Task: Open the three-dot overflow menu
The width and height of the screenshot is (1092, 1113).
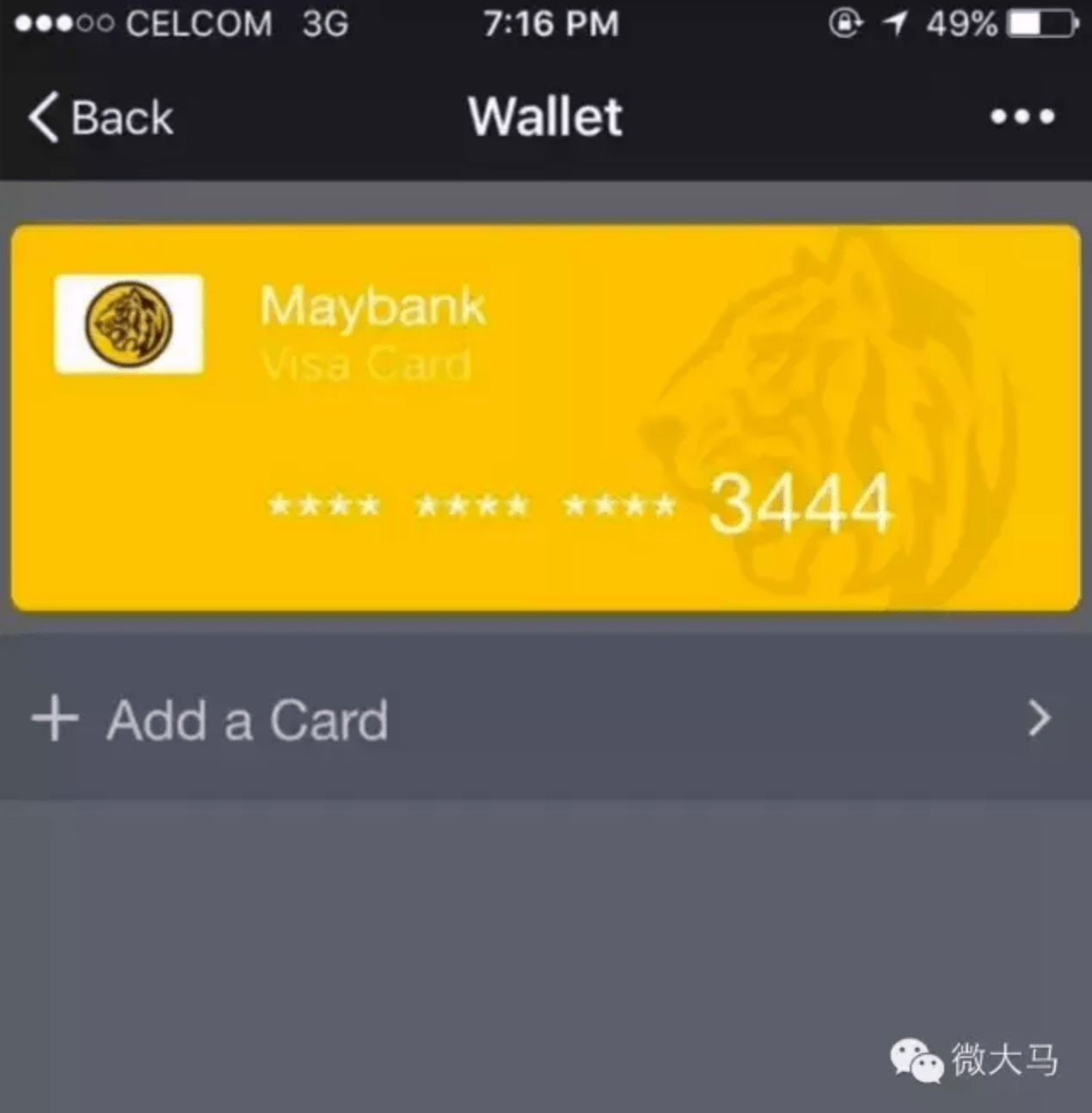Action: pos(1021,117)
